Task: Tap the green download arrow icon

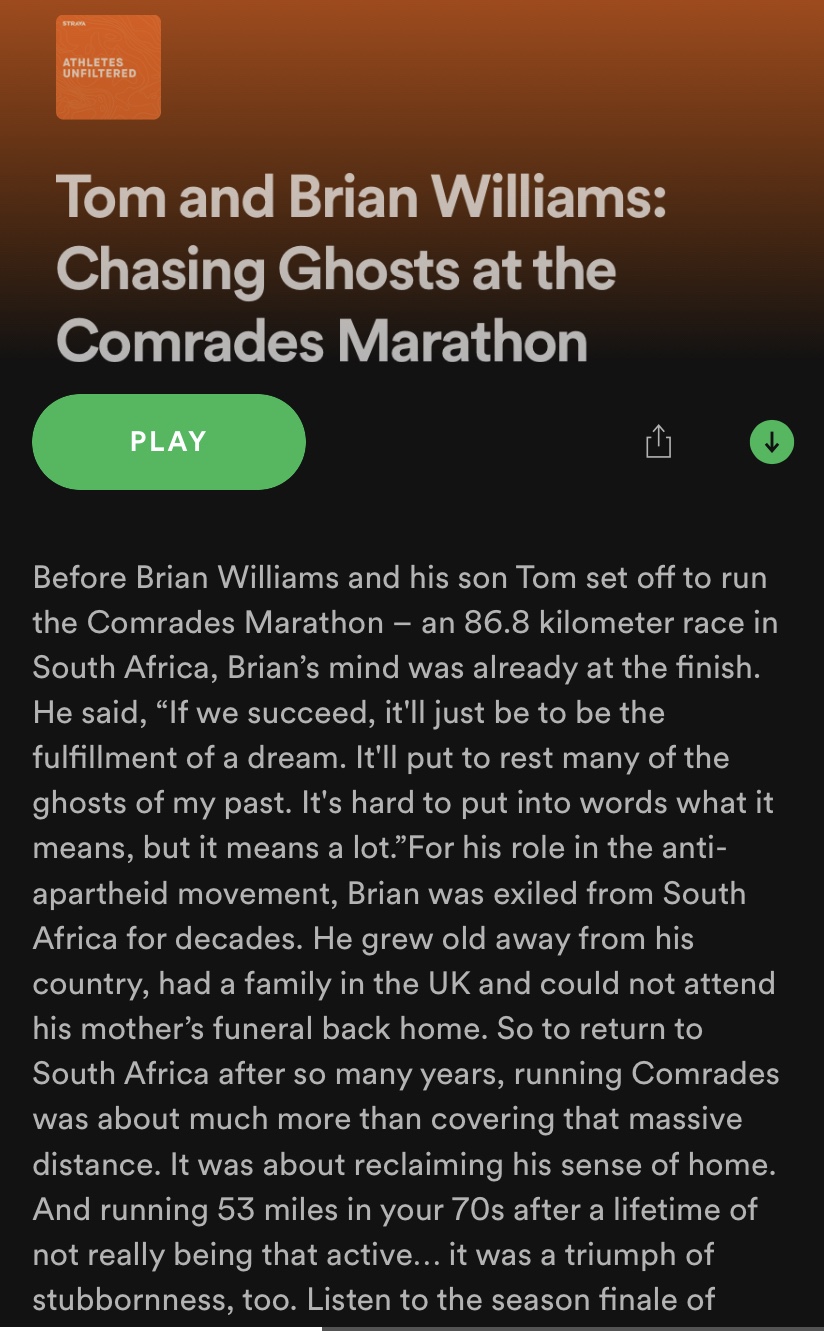Action: 771,441
